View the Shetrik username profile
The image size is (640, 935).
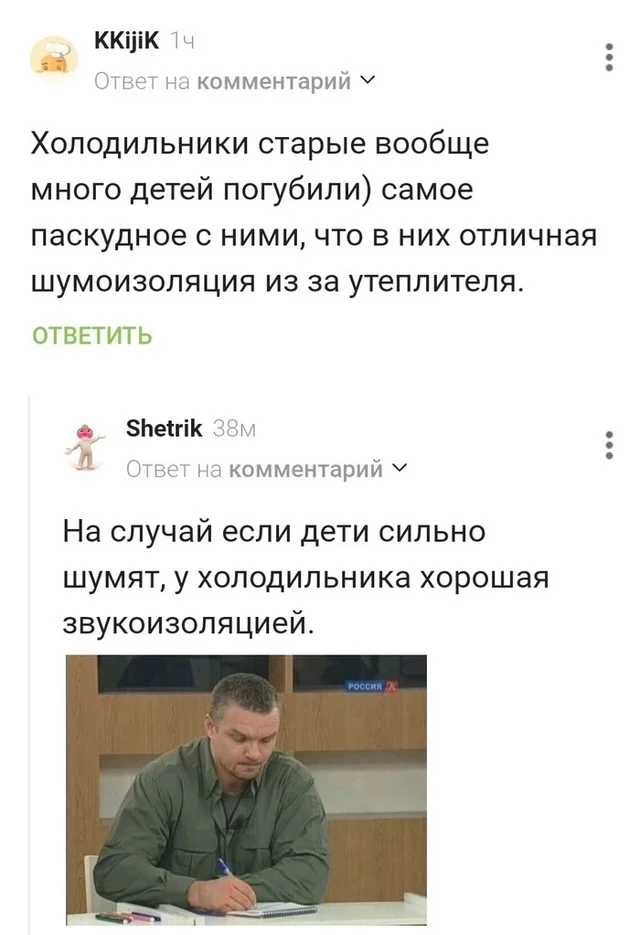(165, 429)
